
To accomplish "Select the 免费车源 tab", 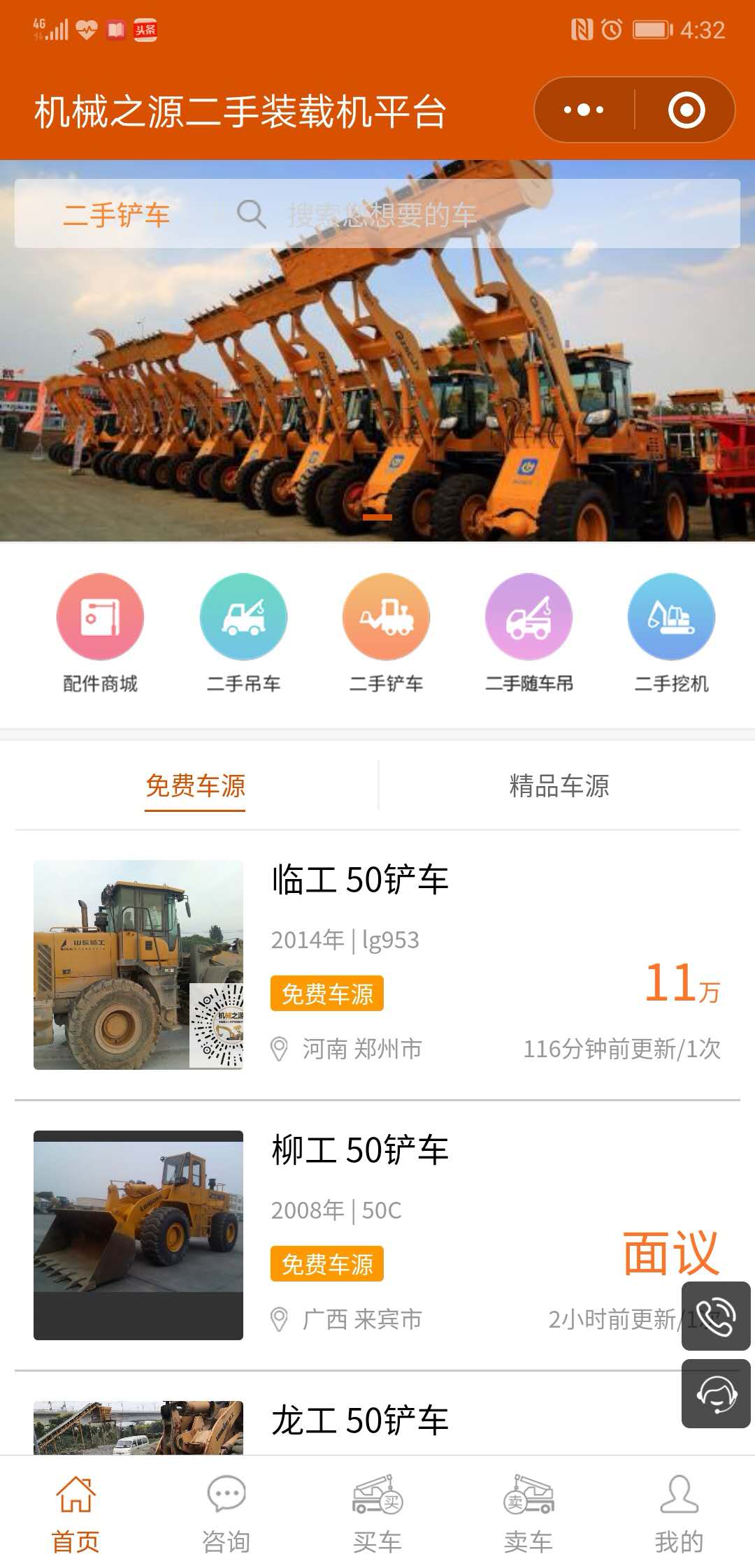I will 195,786.
